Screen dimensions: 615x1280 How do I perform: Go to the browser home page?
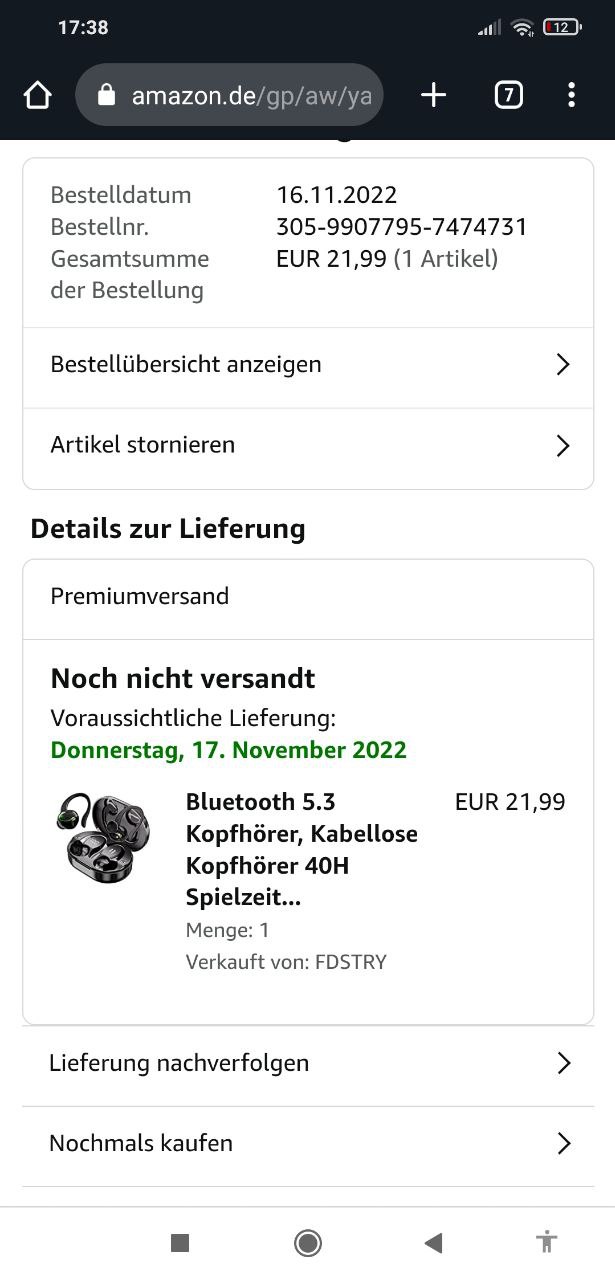(37, 95)
